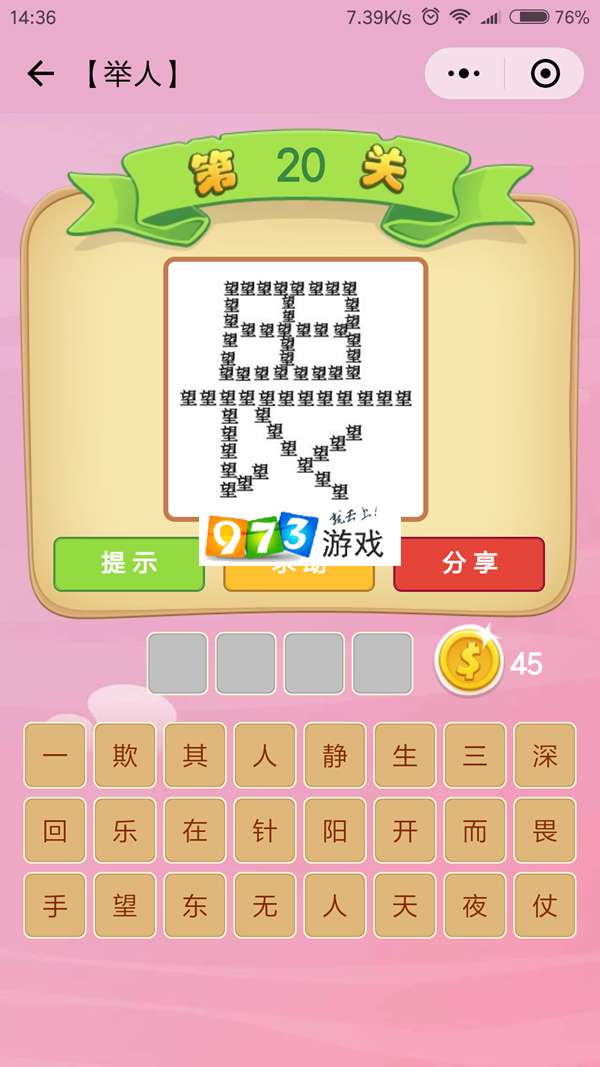Choose the character tile 乐

125,831
